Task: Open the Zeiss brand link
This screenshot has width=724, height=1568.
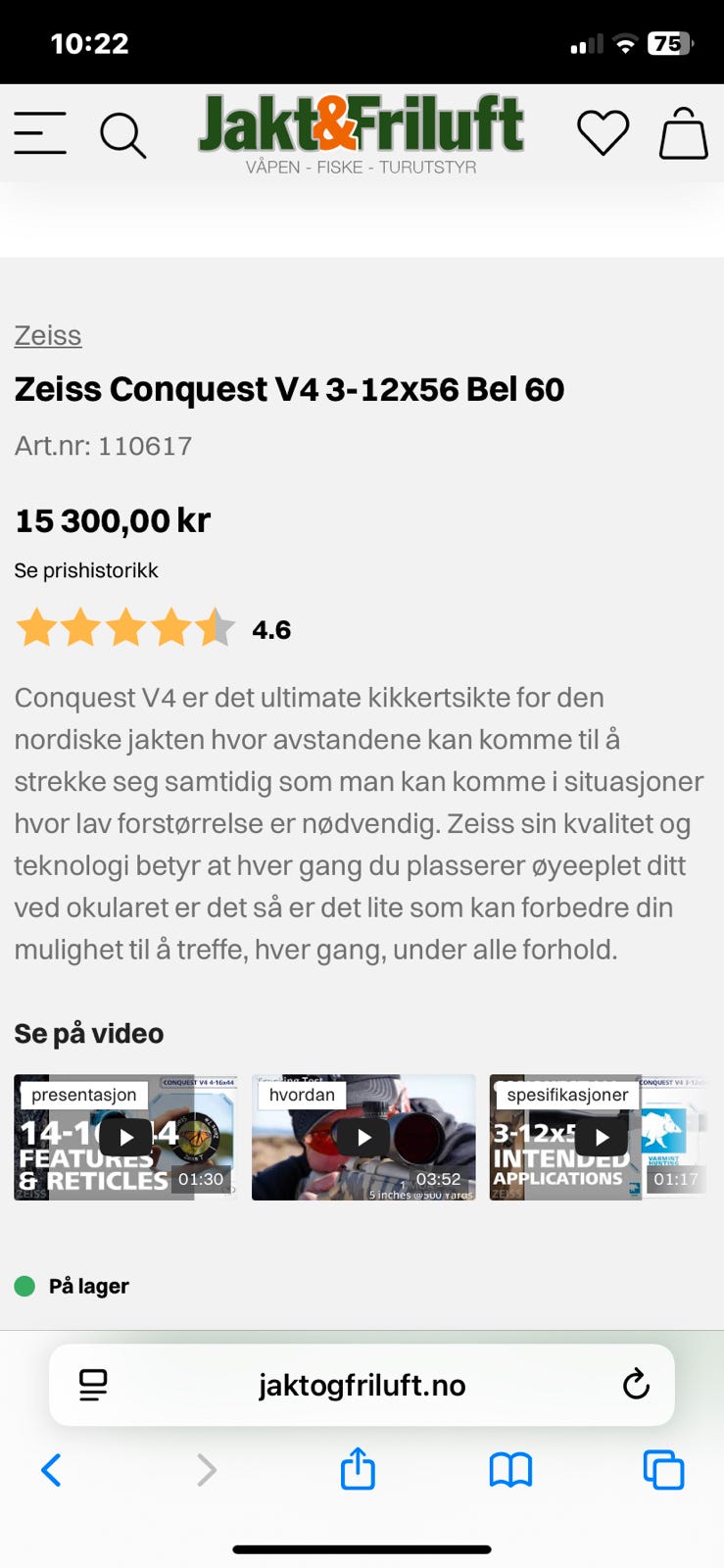Action: [x=47, y=335]
